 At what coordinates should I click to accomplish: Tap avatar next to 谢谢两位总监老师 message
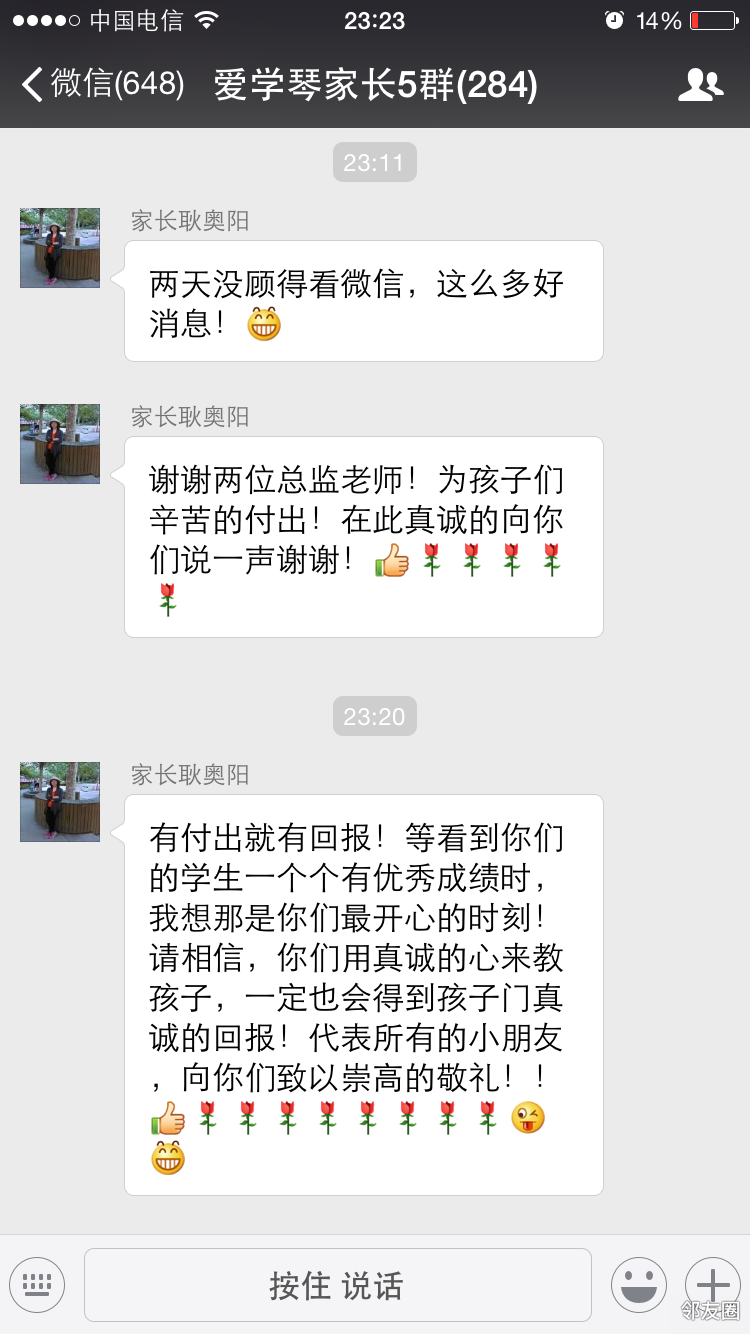[x=60, y=444]
